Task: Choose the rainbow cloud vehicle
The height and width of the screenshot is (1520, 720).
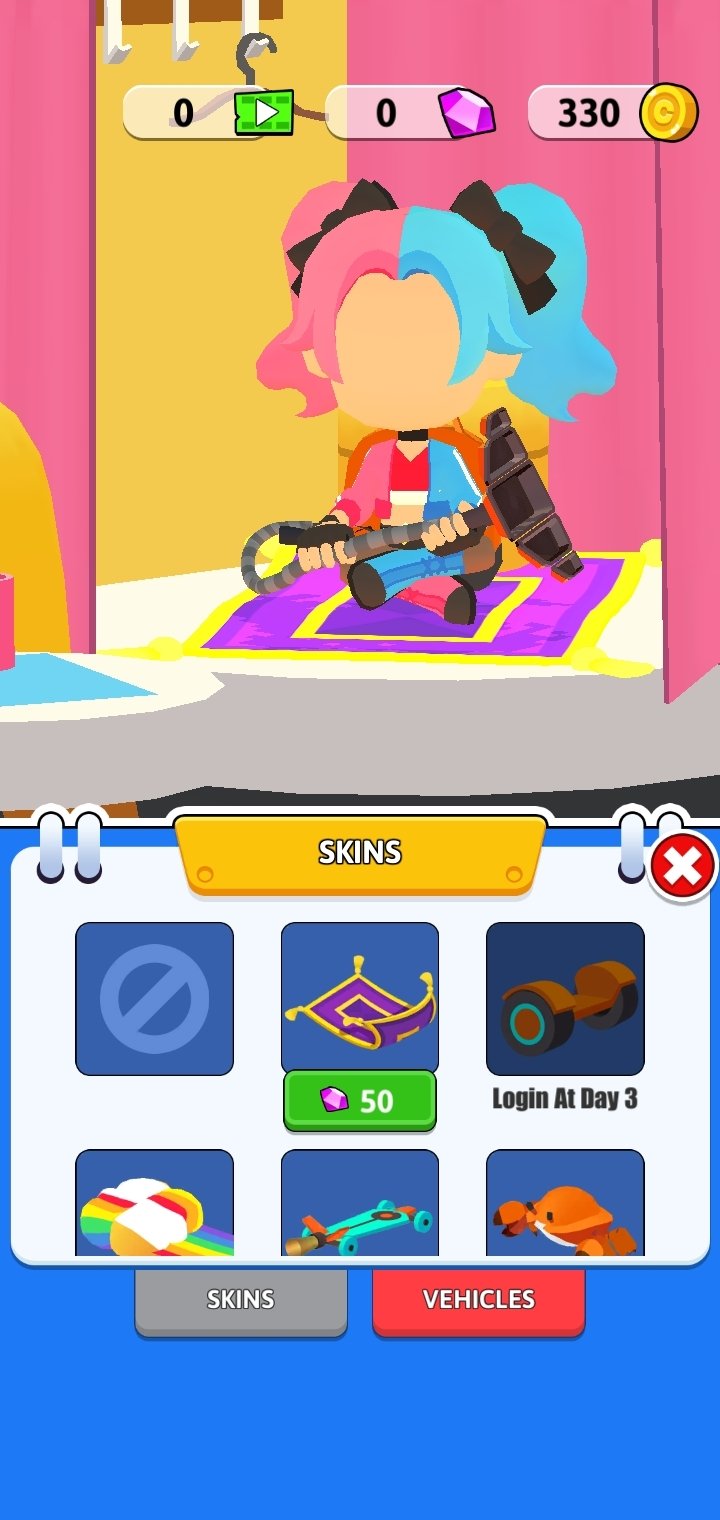Action: [x=155, y=1203]
